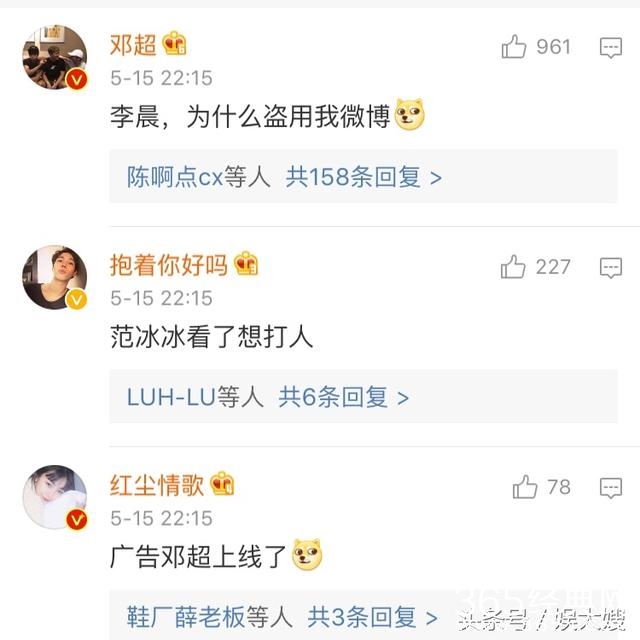Like the comment by 抱着你好吗
This screenshot has width=640, height=640.
pos(514,267)
